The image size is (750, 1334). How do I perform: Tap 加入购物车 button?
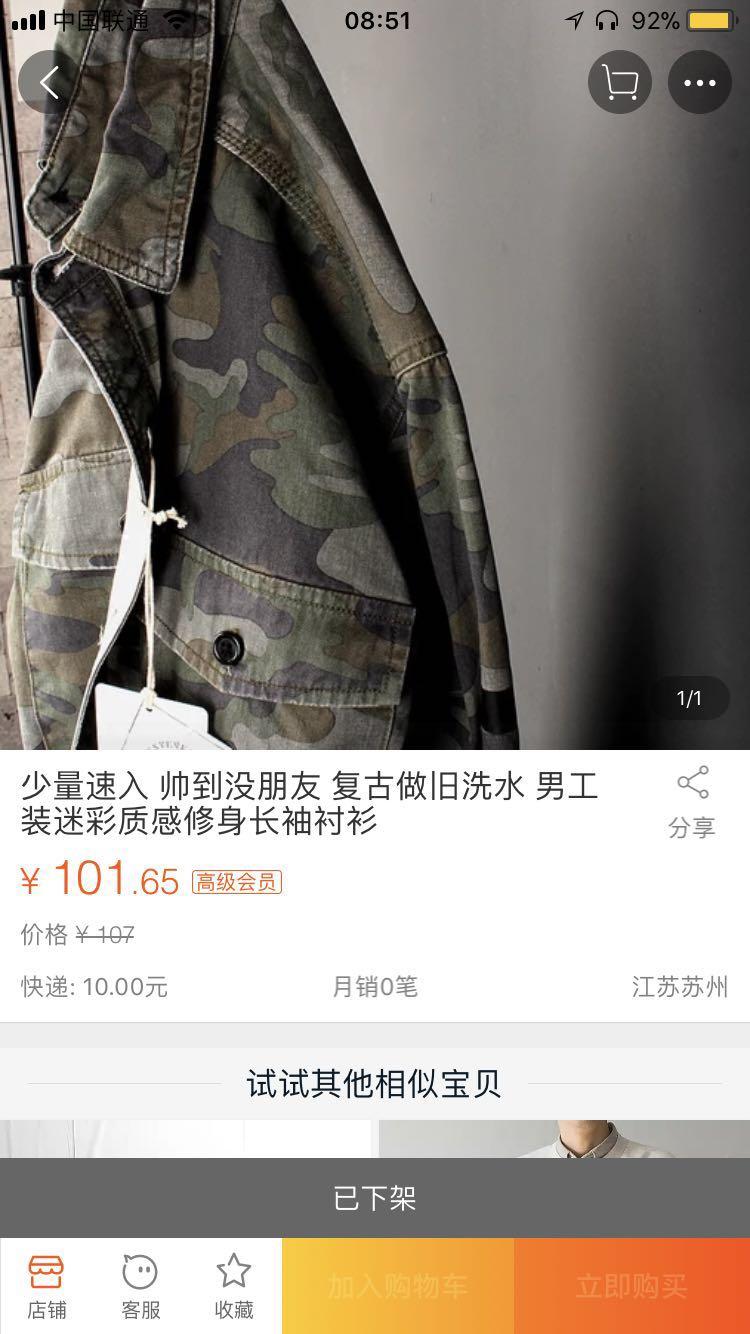398,1287
